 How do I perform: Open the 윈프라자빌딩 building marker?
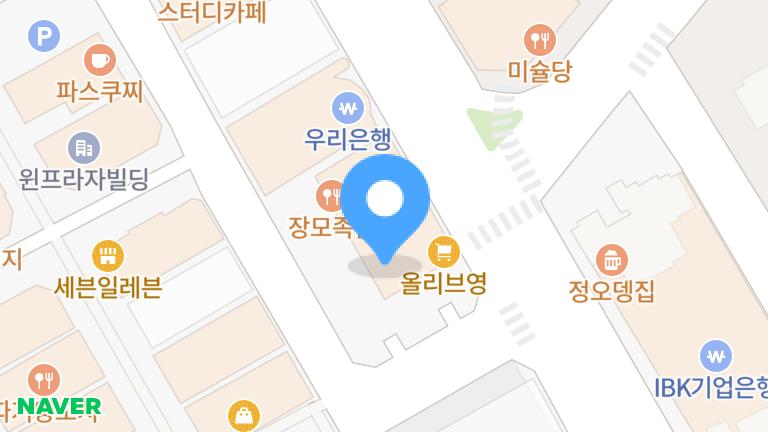pos(84,148)
